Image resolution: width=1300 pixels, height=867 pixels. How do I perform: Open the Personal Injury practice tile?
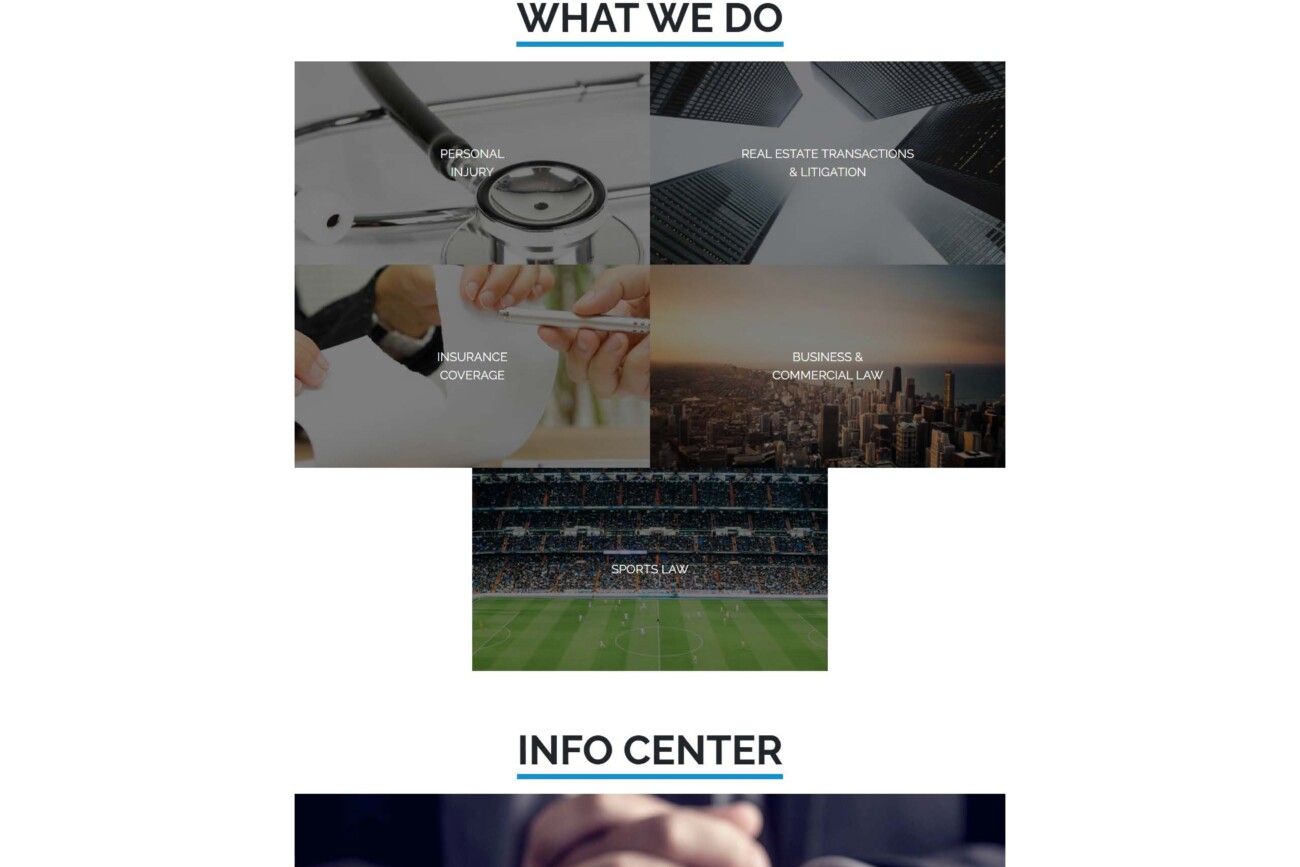pyautogui.click(x=472, y=163)
